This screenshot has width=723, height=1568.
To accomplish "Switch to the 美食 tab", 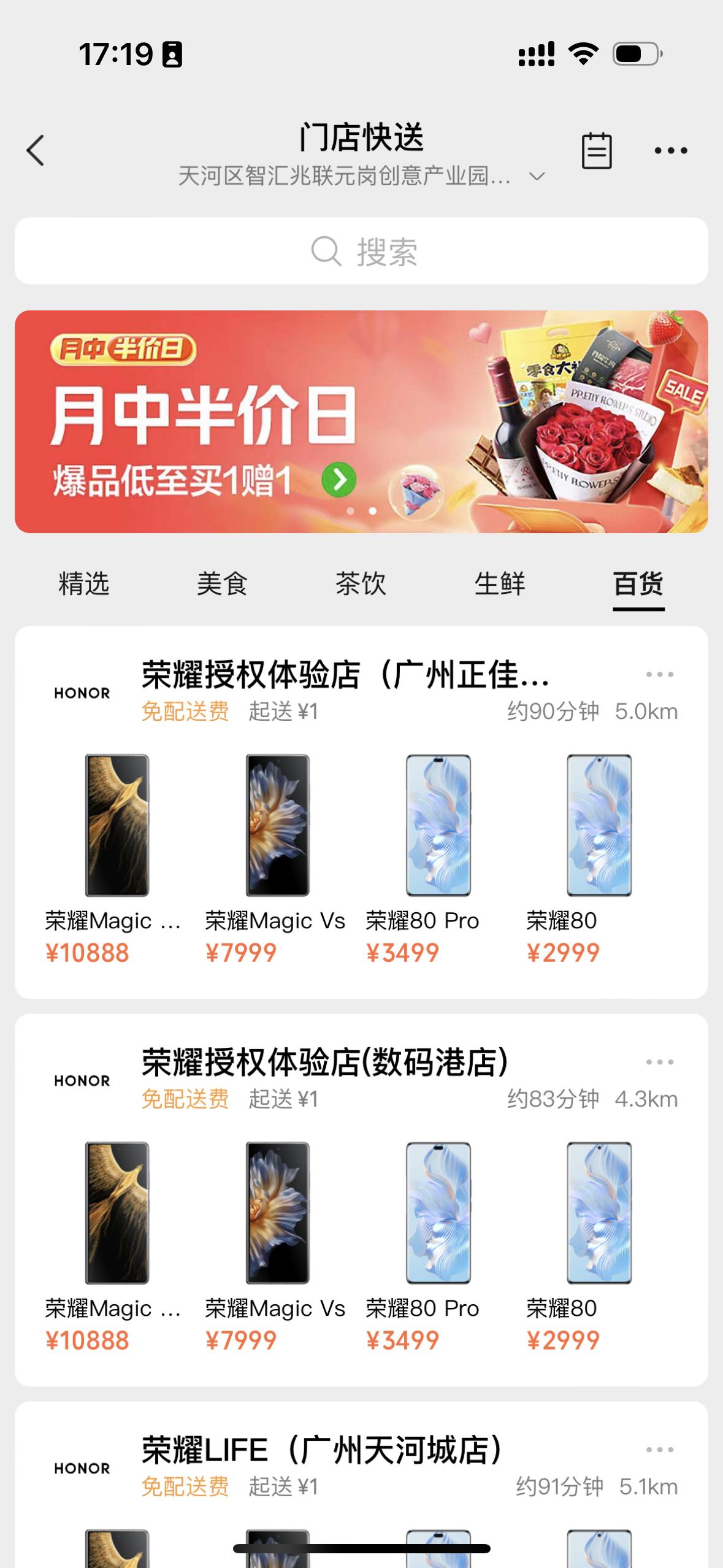I will click(223, 584).
